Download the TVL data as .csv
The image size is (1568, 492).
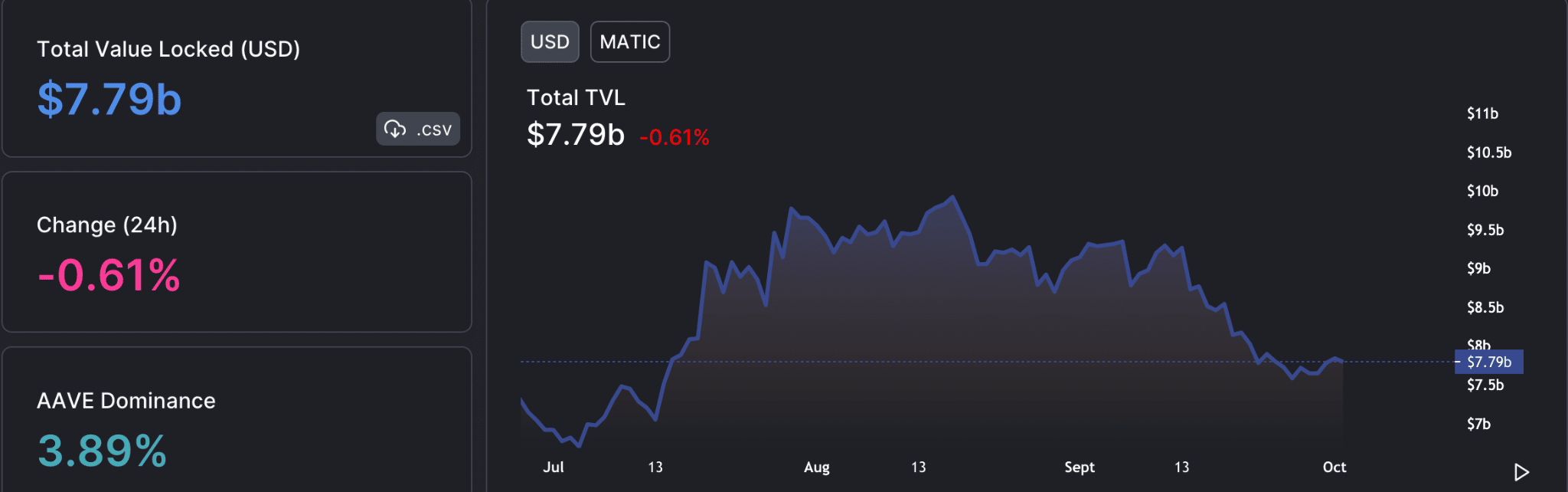(418, 129)
